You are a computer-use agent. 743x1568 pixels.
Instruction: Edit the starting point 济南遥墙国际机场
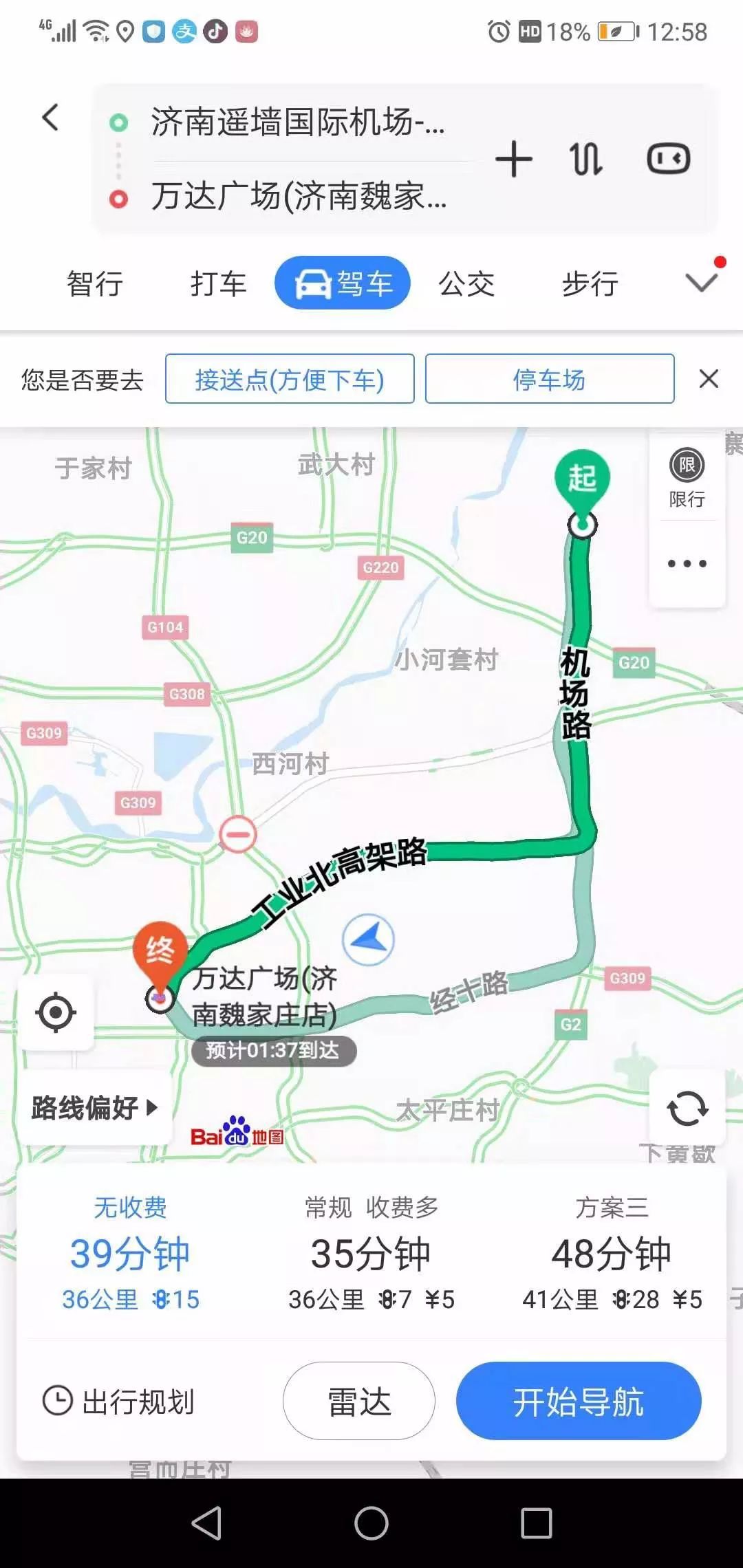[x=297, y=123]
